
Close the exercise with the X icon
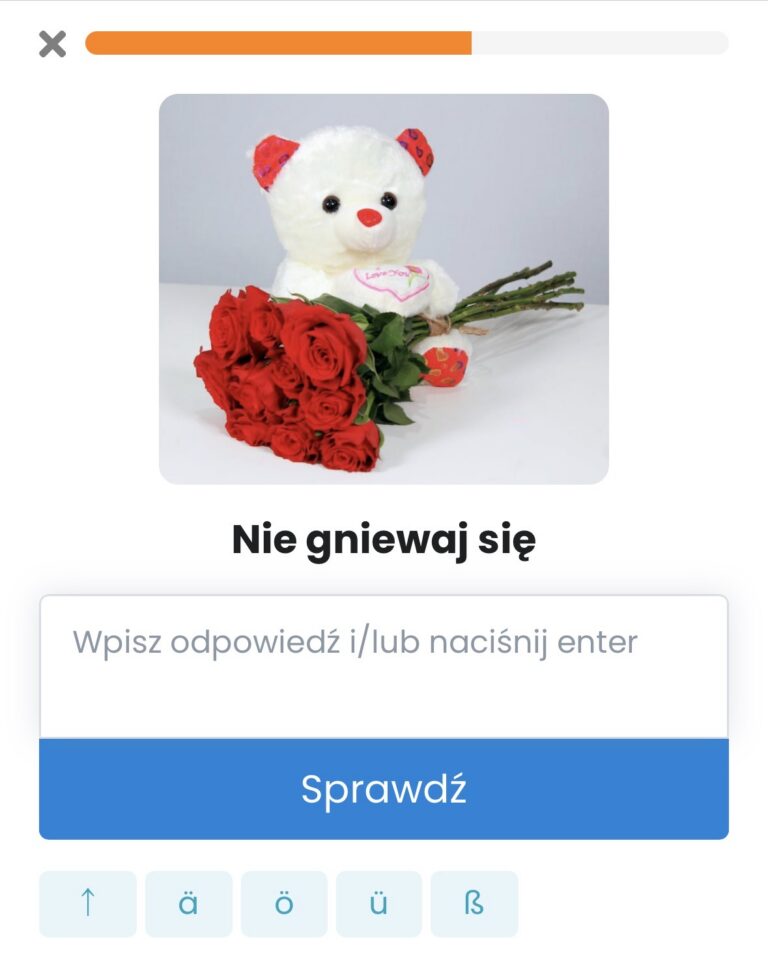(x=52, y=44)
